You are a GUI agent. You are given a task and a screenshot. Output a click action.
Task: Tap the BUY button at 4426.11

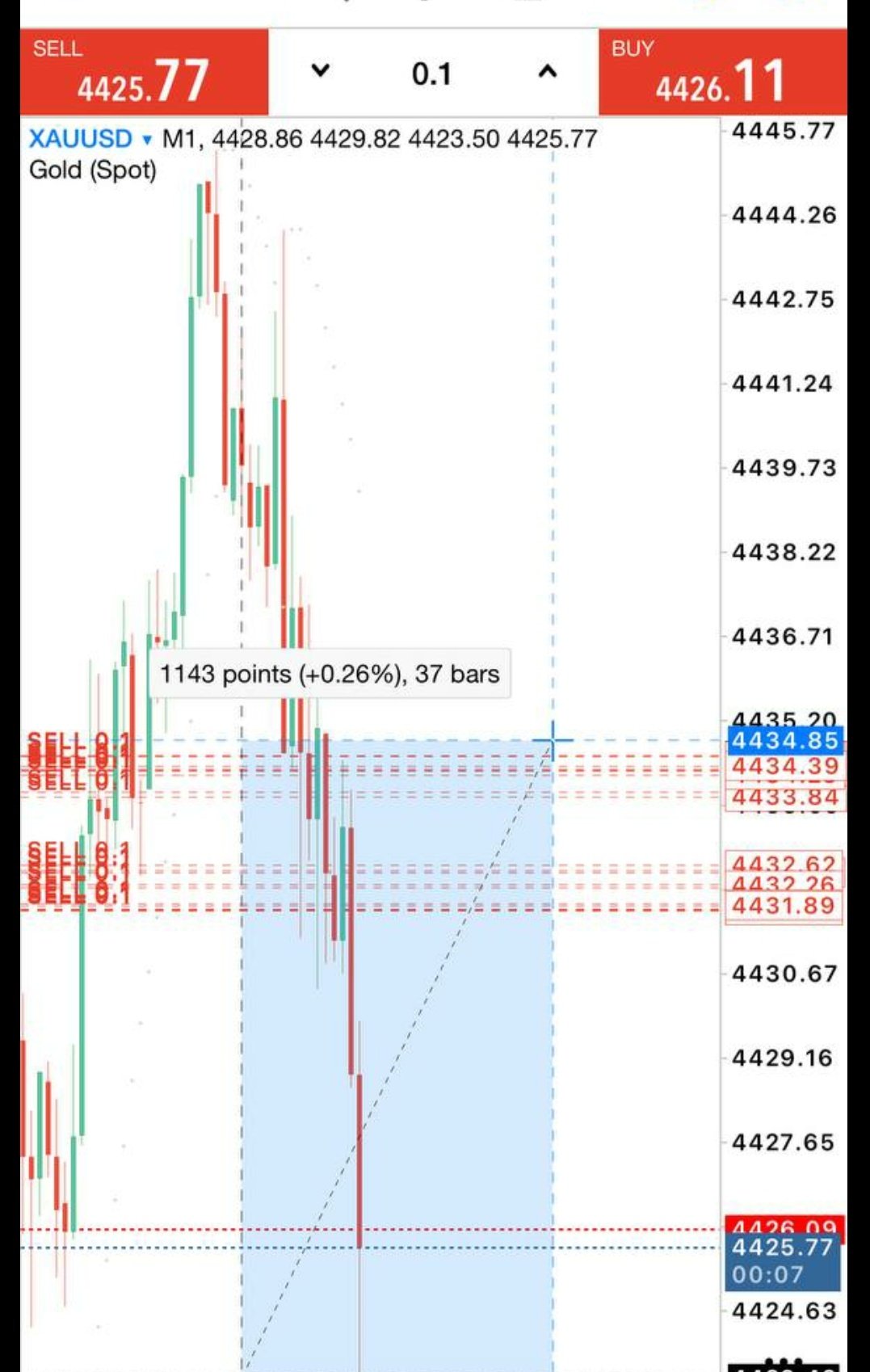(722, 73)
